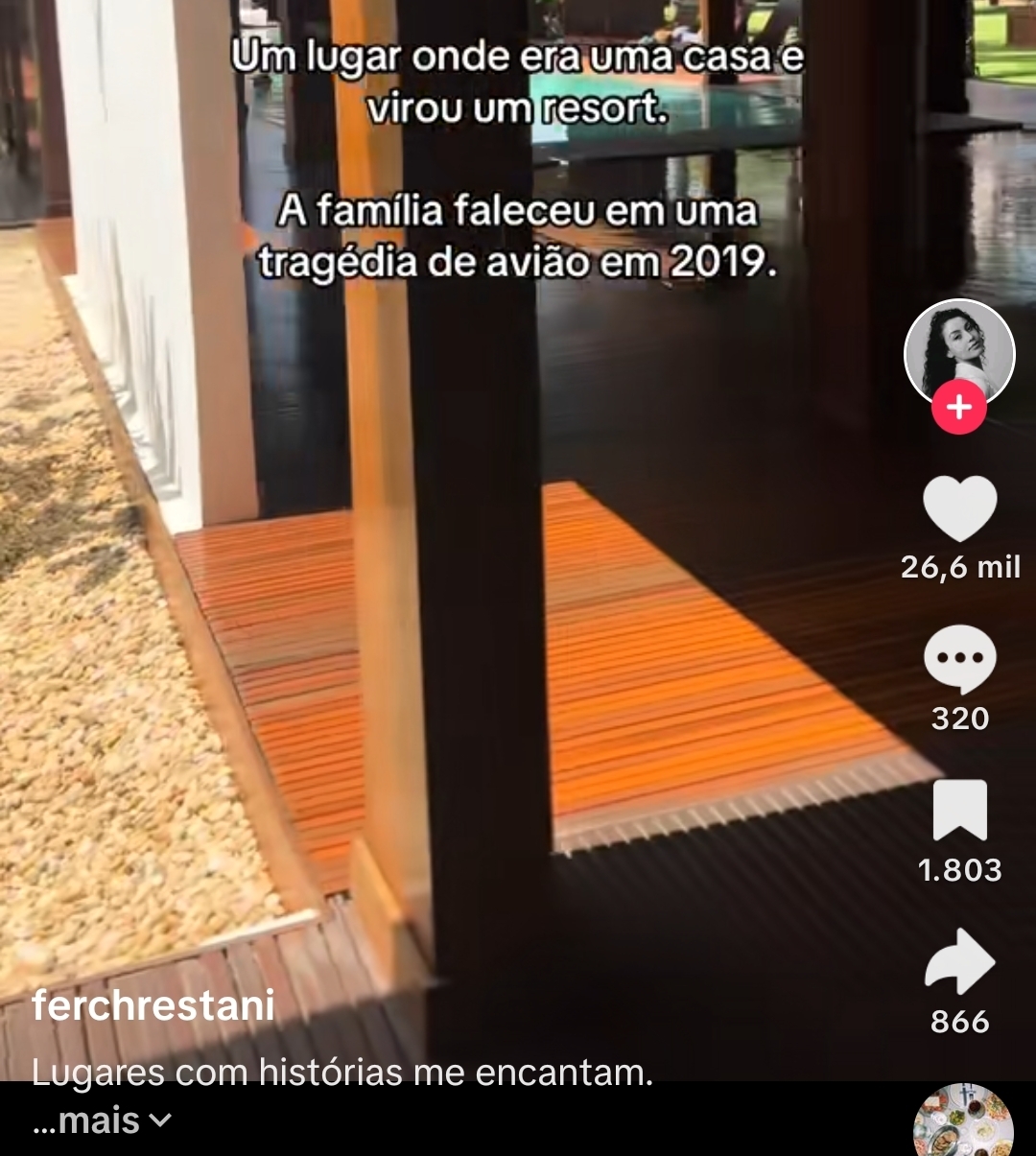1036x1156 pixels.
Task: Open the comments section
Action: point(959,660)
